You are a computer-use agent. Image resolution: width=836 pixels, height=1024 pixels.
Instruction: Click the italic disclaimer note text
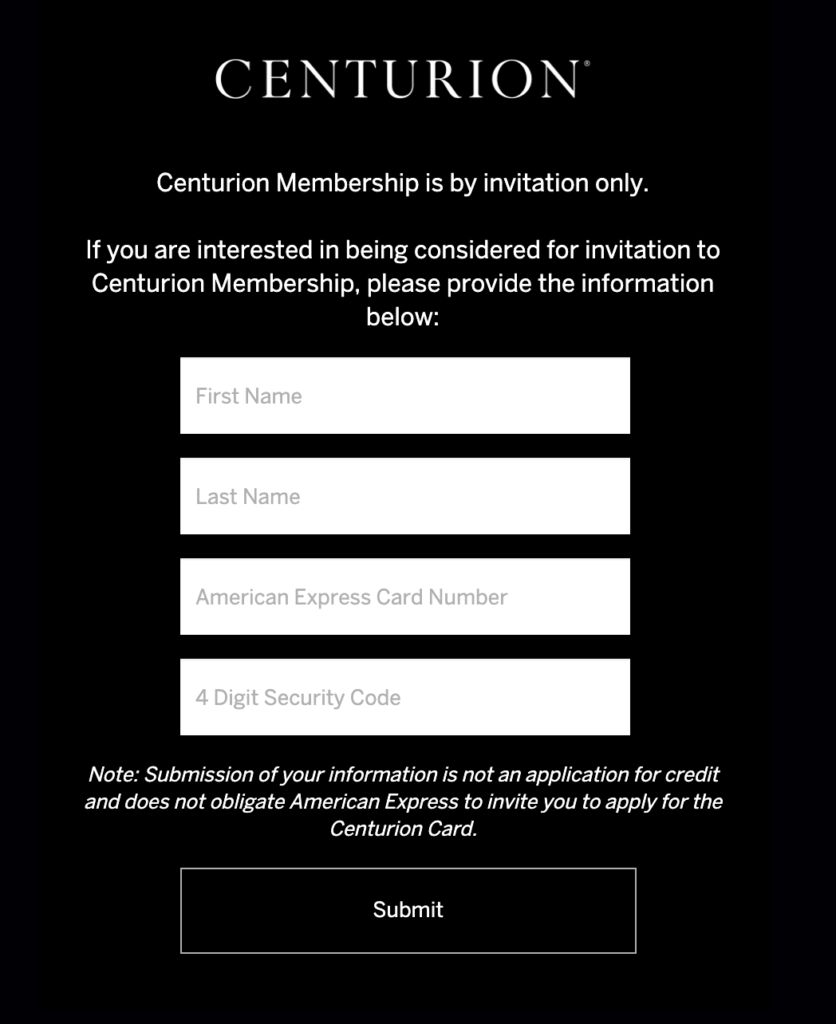(x=404, y=799)
